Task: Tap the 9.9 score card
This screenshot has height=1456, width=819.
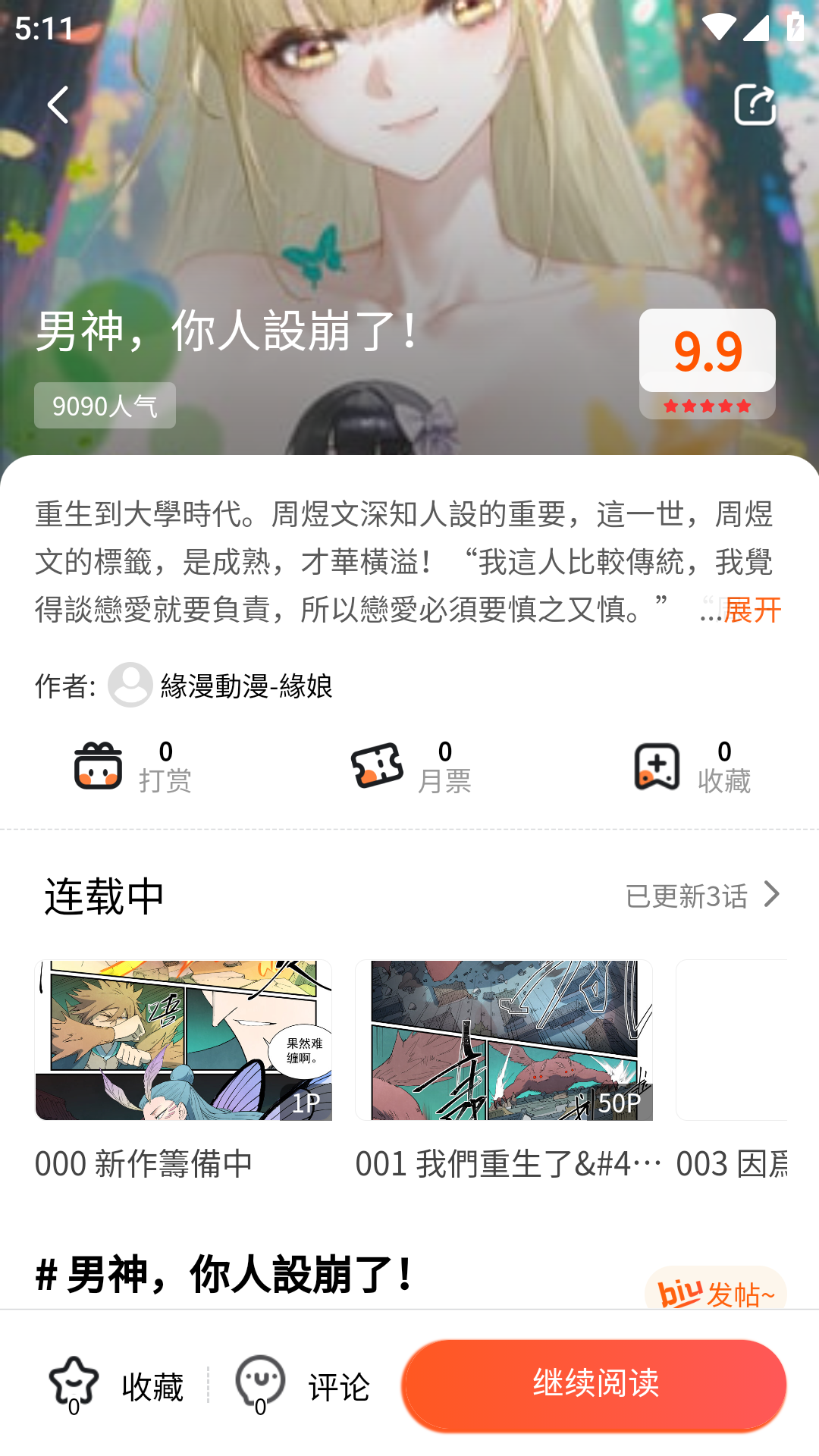Action: click(x=707, y=350)
